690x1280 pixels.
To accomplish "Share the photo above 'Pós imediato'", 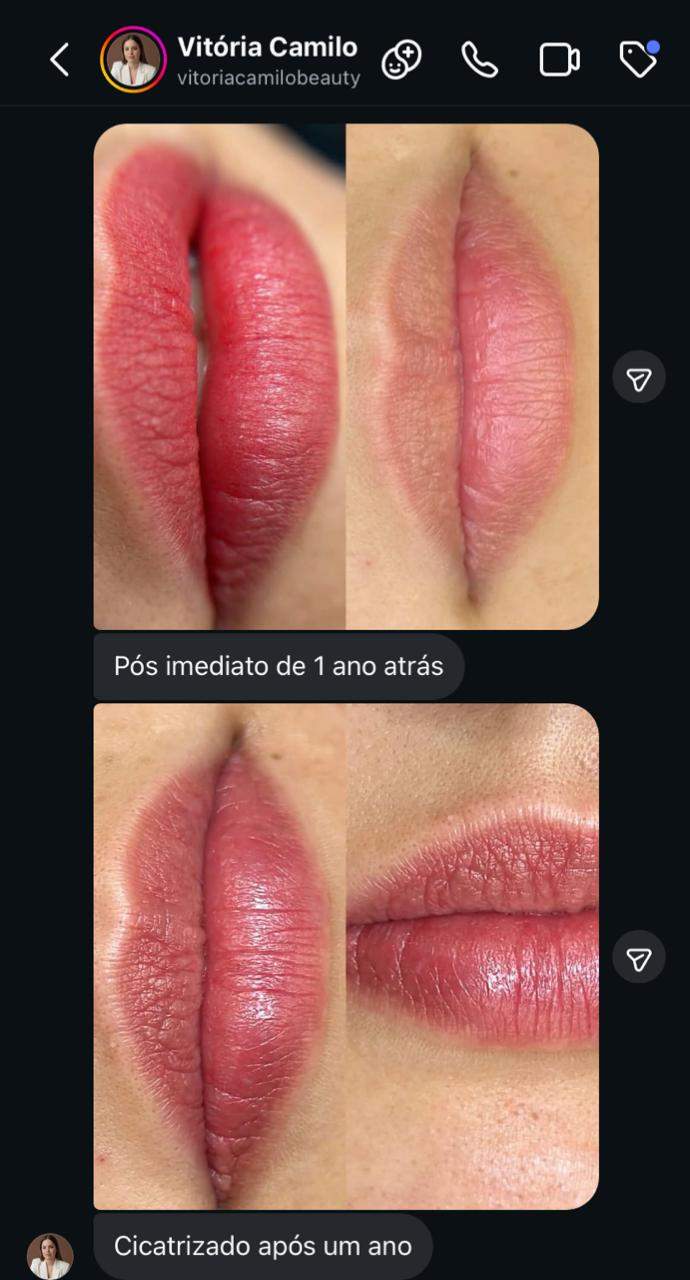I will pyautogui.click(x=639, y=378).
